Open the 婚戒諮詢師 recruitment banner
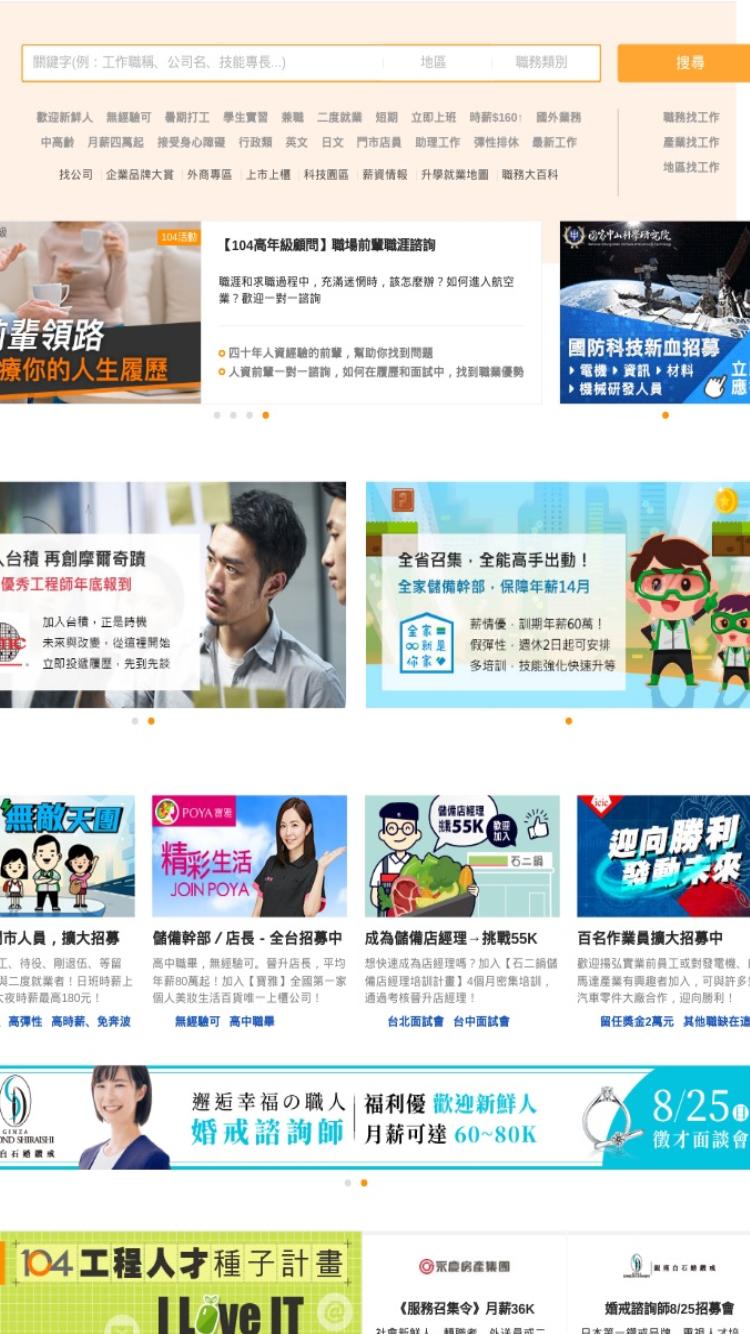 (x=375, y=1117)
